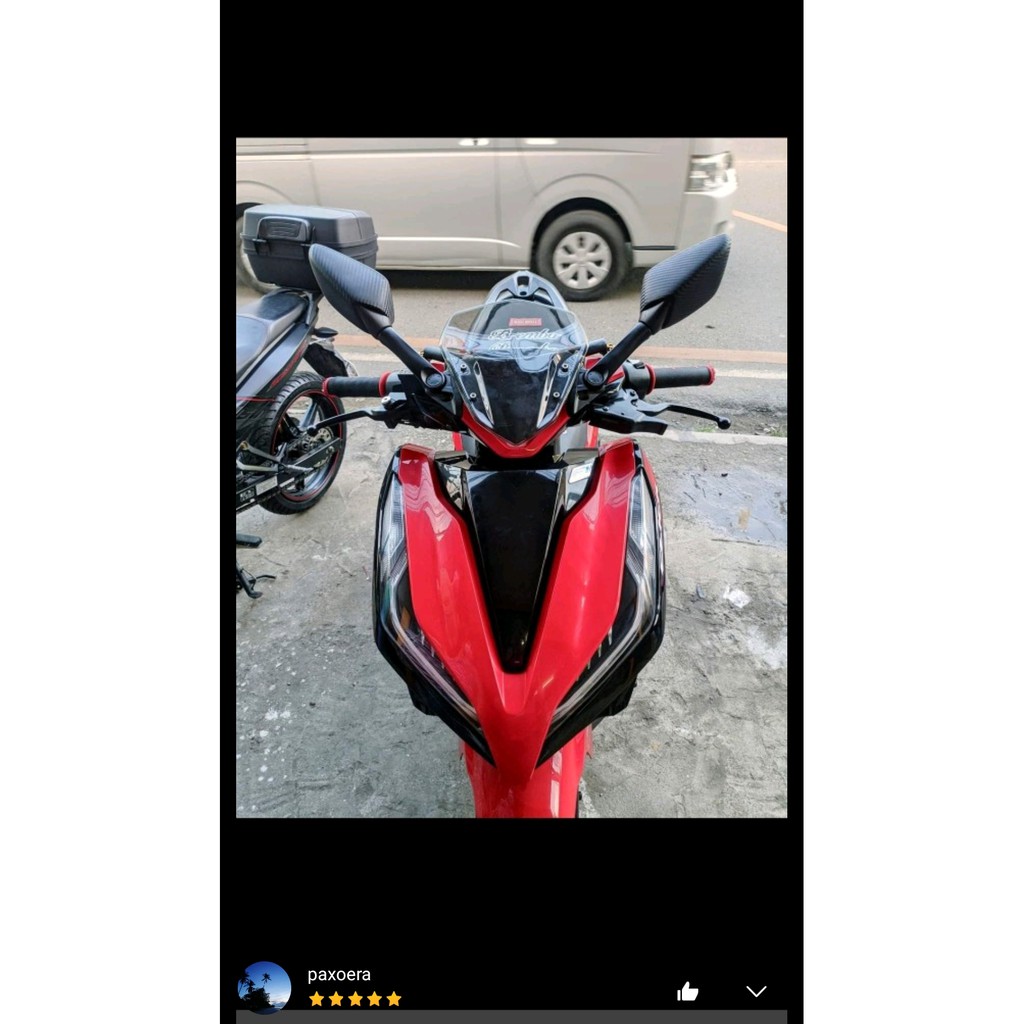Expand the review details chevron
Screen dimensions: 1024x1024
[756, 991]
